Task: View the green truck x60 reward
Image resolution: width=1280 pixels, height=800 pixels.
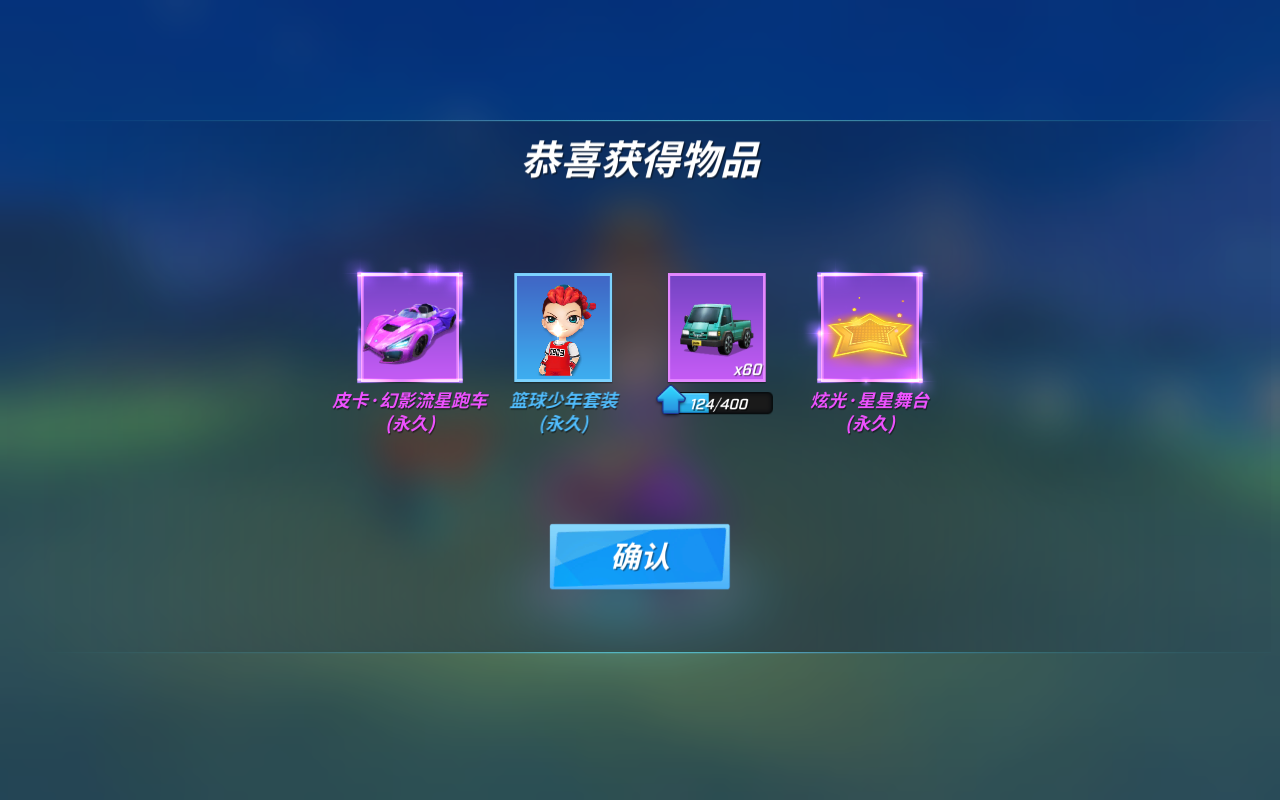Action: point(716,327)
